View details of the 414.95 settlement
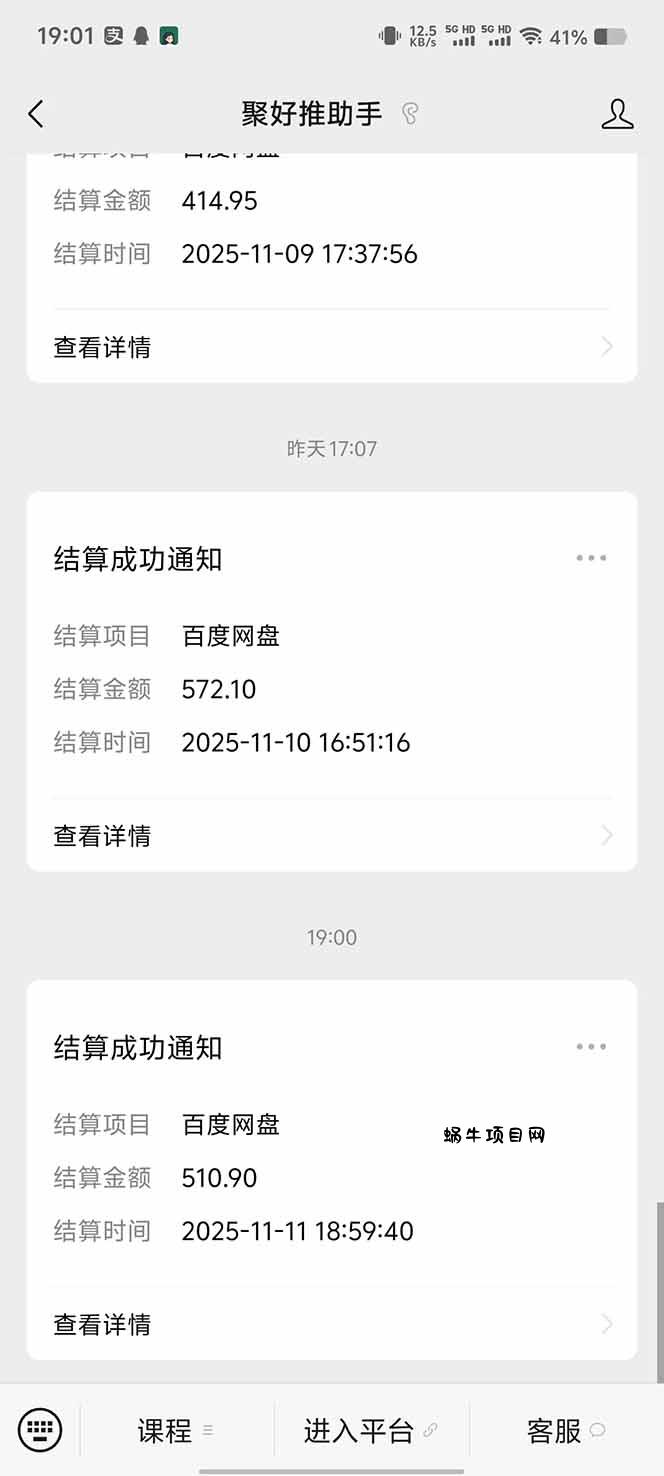Image resolution: width=664 pixels, height=1476 pixels. coord(331,347)
